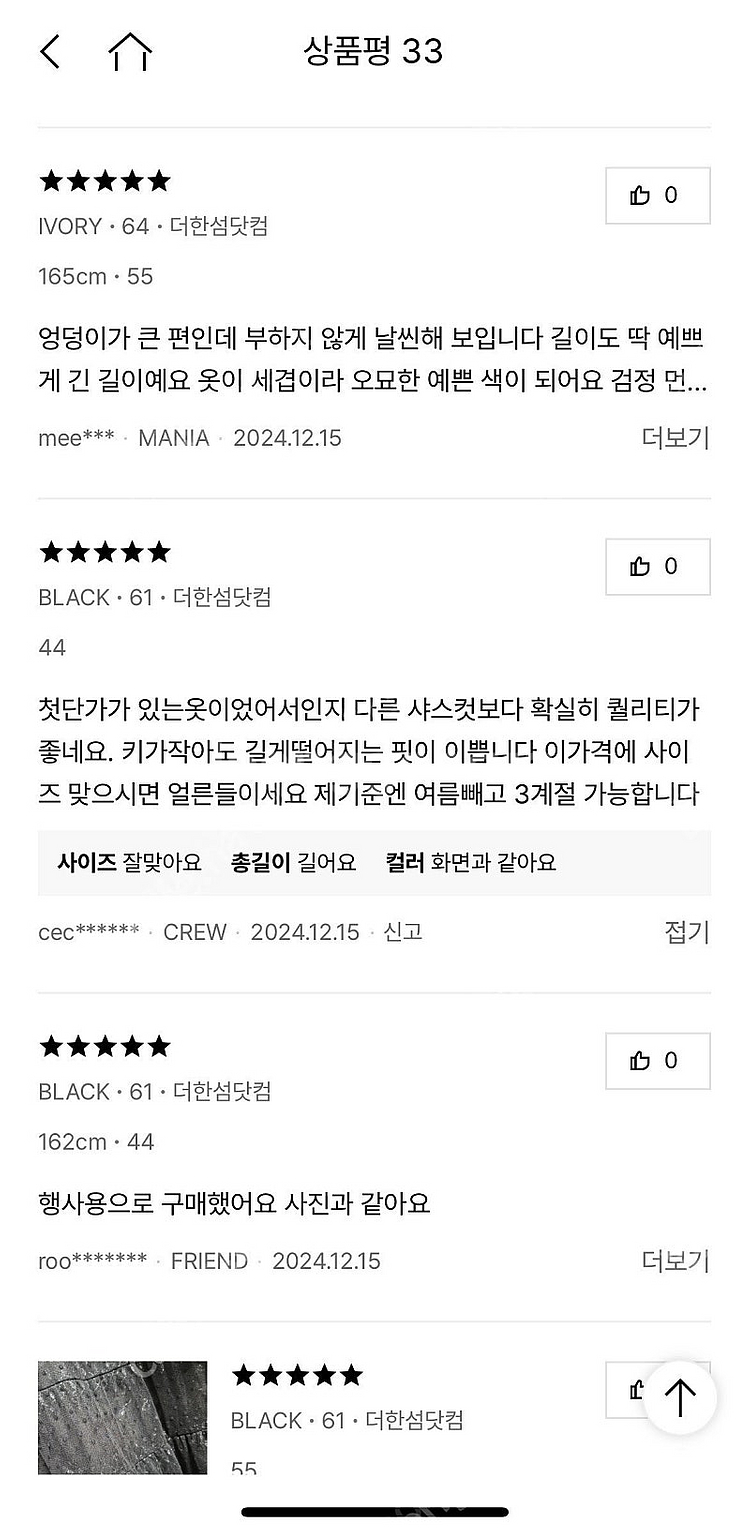Collapse cec******'s review with 접기
750x1533 pixels.
click(686, 932)
